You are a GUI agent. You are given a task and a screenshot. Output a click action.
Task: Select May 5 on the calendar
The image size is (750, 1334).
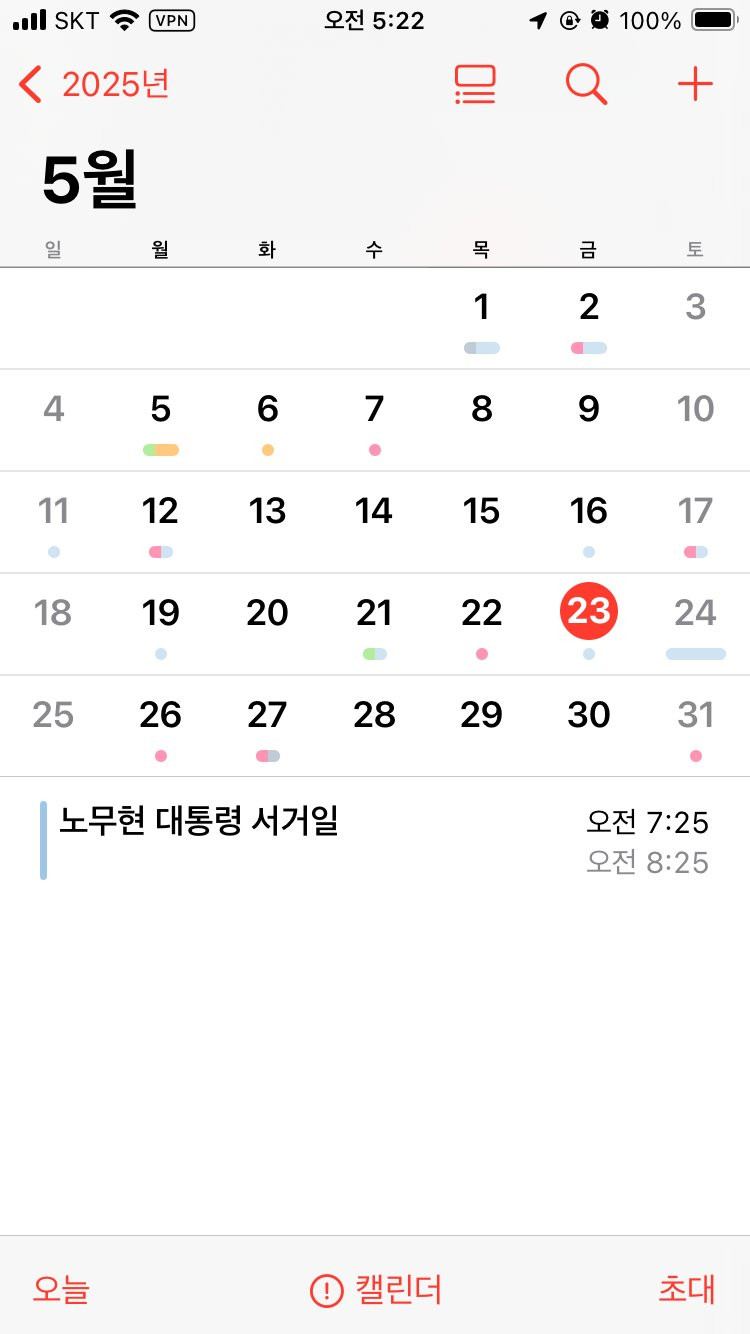[x=160, y=410]
